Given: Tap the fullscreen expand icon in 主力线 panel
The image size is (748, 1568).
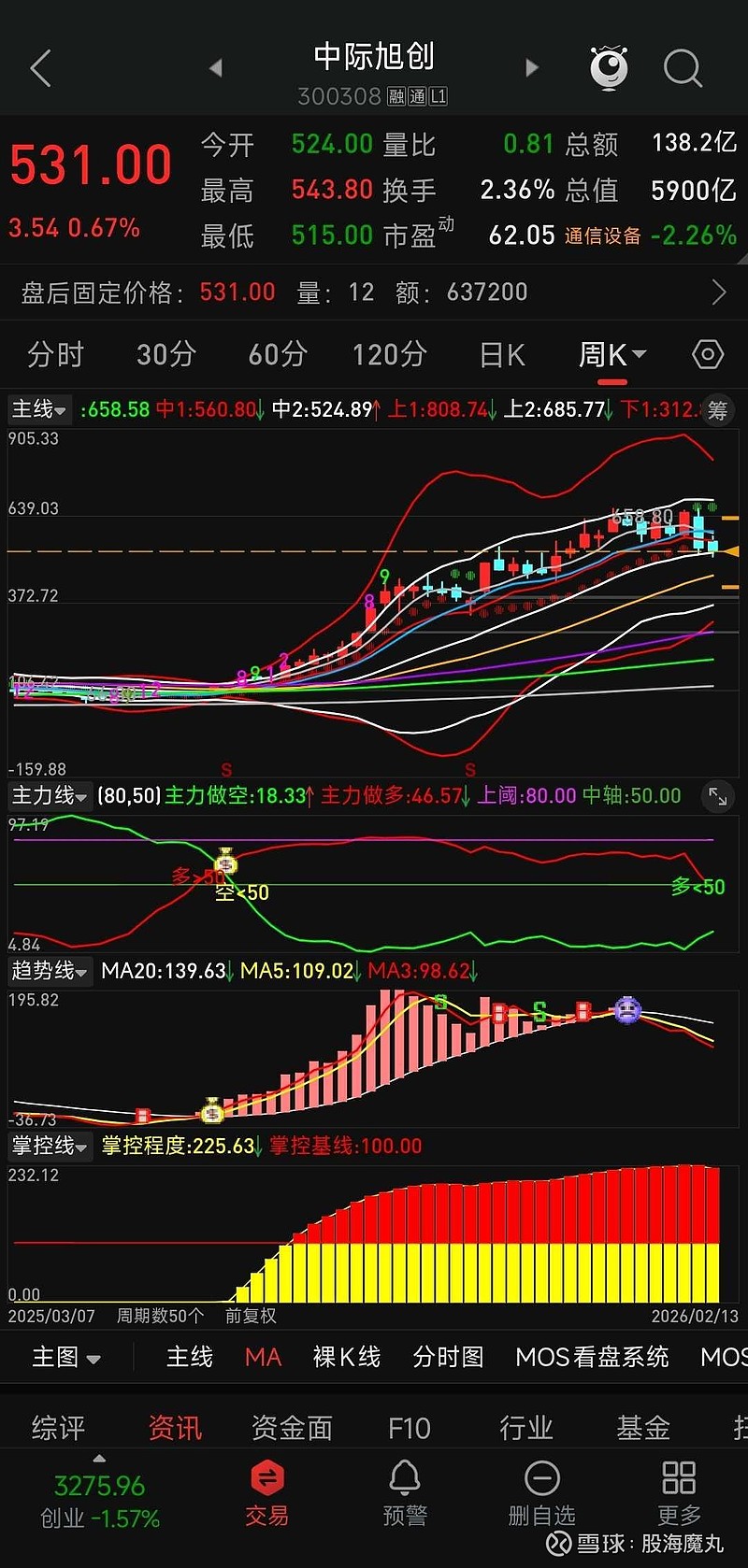Looking at the screenshot, I should 718,796.
